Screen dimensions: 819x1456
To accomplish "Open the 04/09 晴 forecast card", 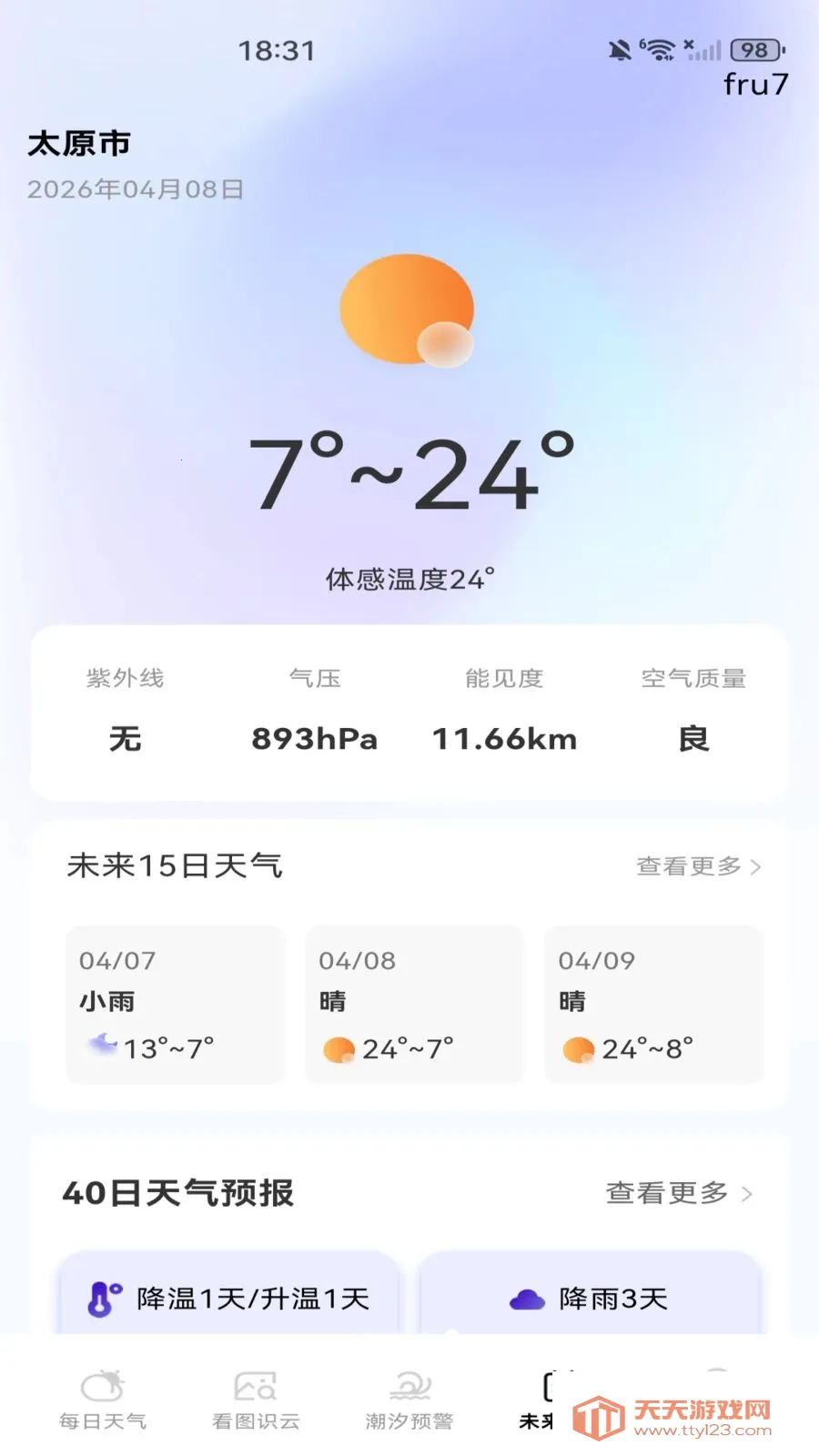I will [x=653, y=1005].
